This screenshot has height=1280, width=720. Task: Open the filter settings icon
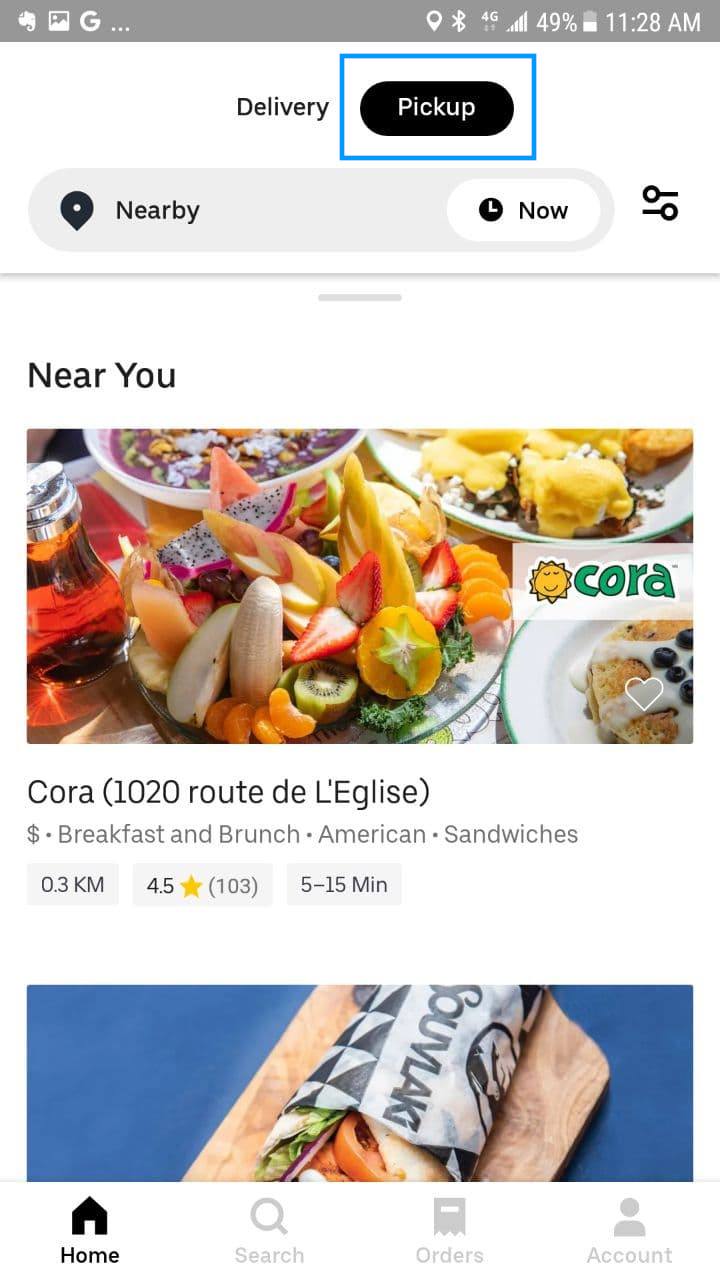660,203
